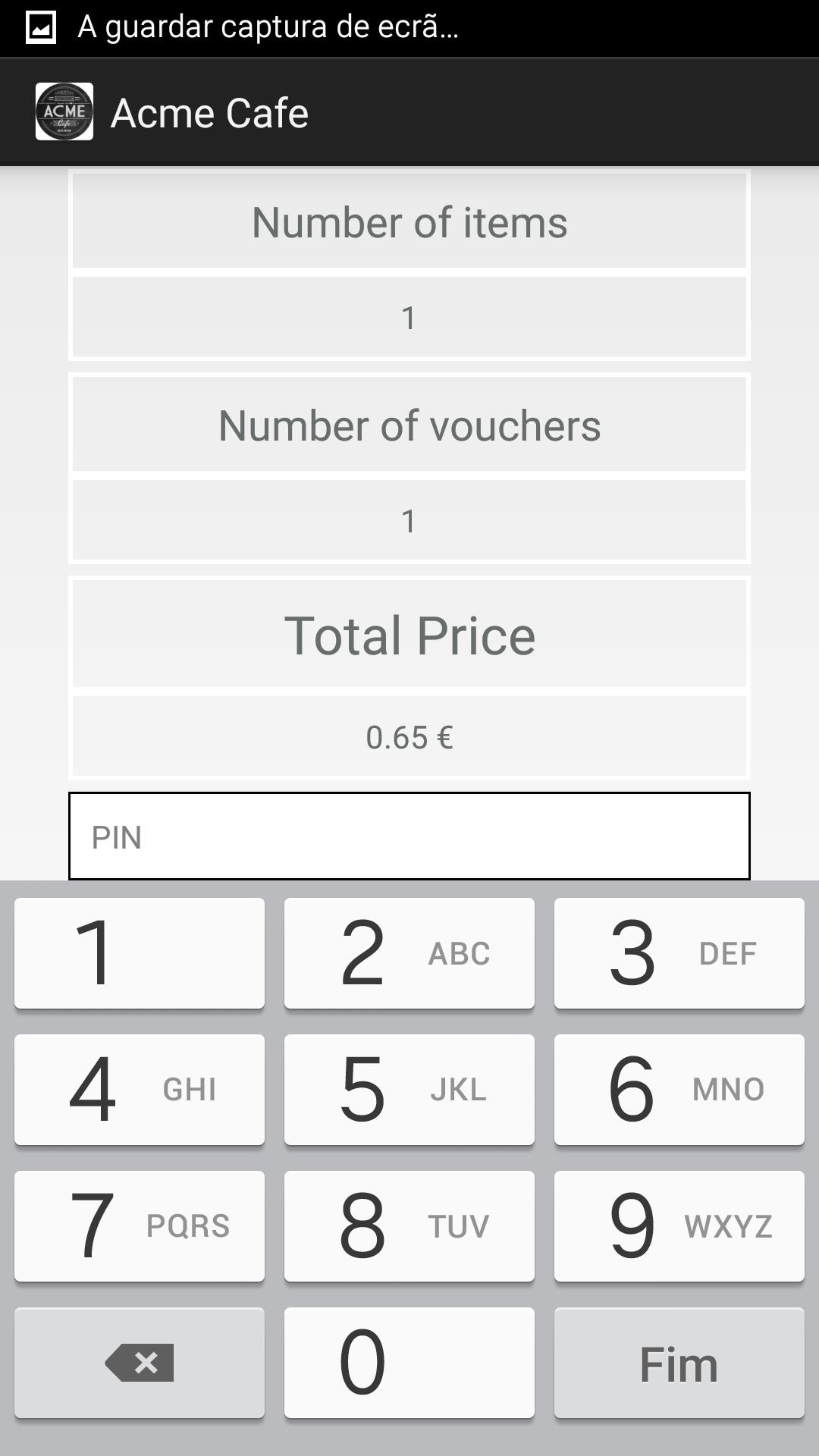Enter digit 2 ABC on the keypad
Viewport: 819px width, 1456px height.
[x=409, y=953]
